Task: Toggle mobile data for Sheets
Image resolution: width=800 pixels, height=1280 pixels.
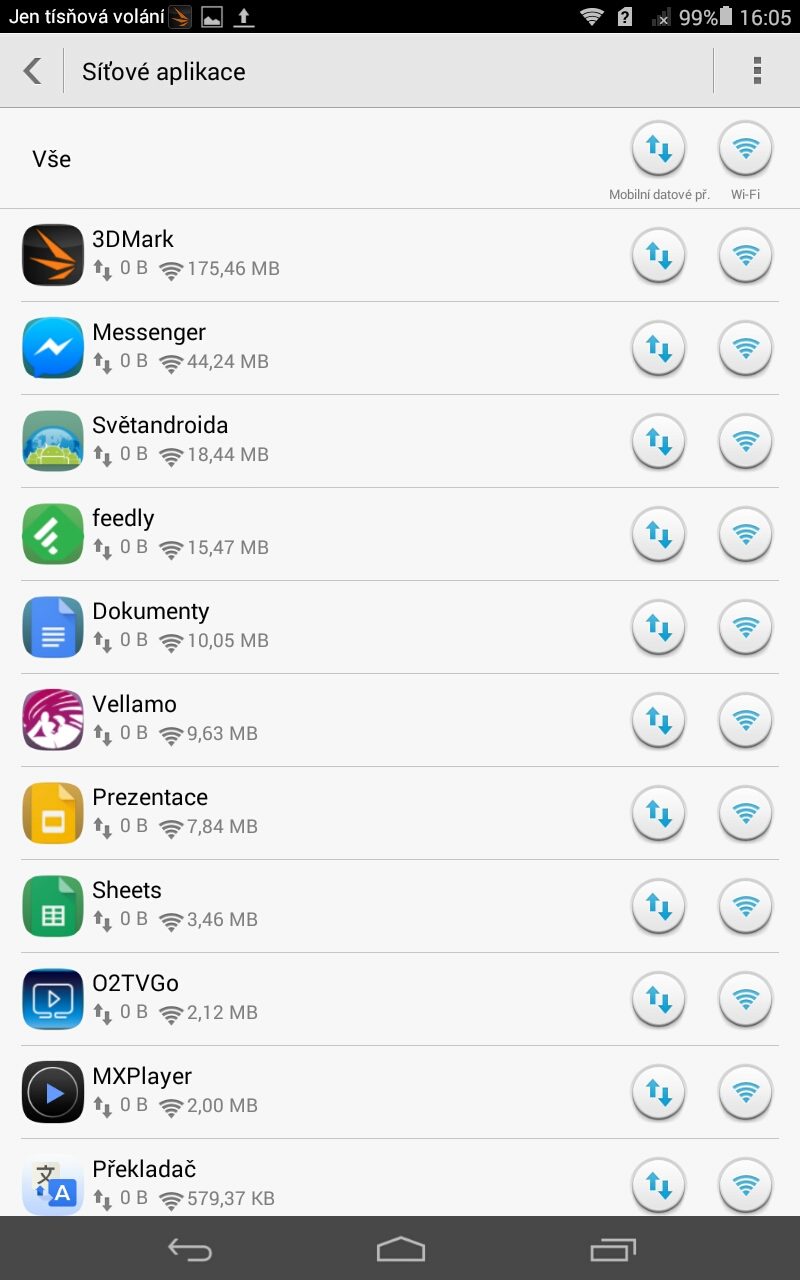Action: pos(659,906)
